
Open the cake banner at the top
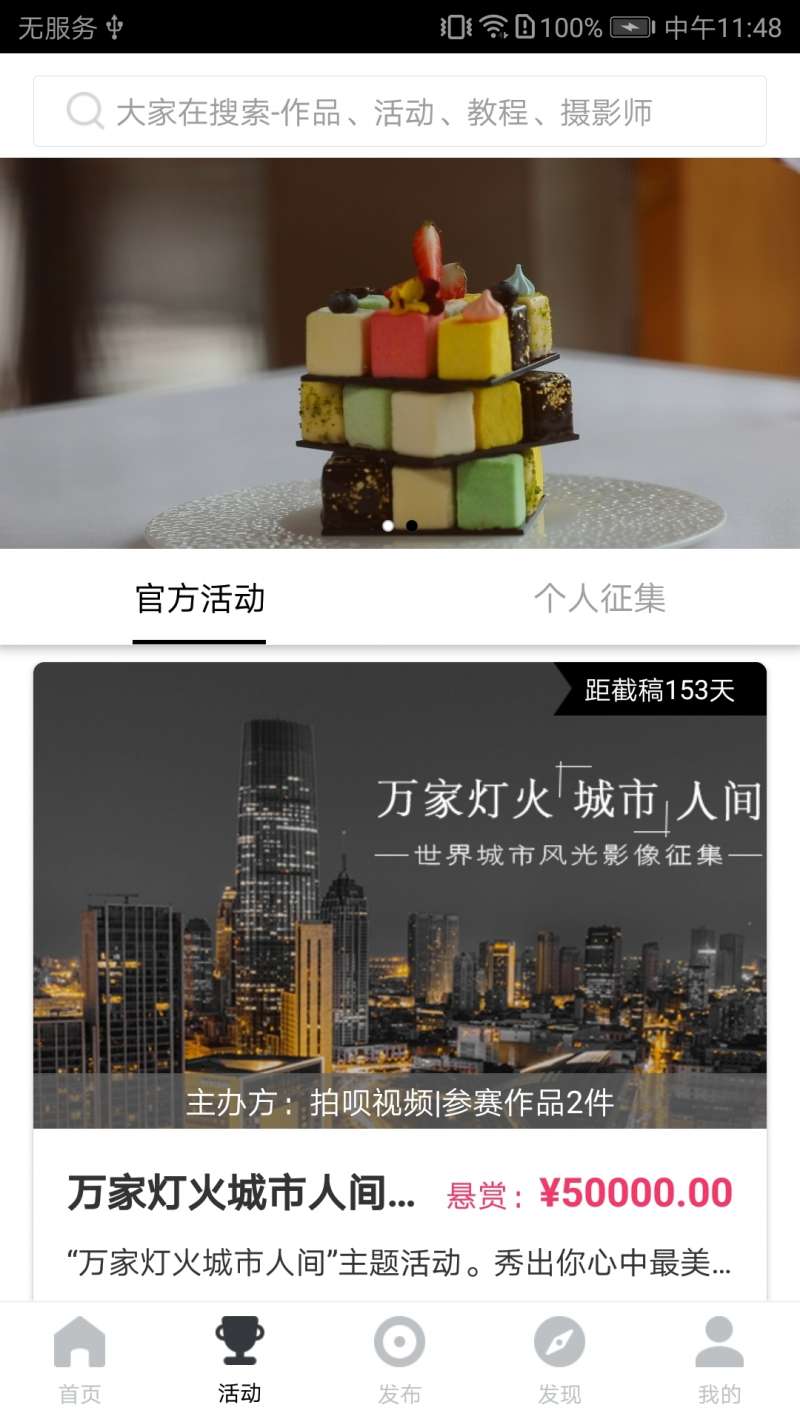tap(400, 352)
